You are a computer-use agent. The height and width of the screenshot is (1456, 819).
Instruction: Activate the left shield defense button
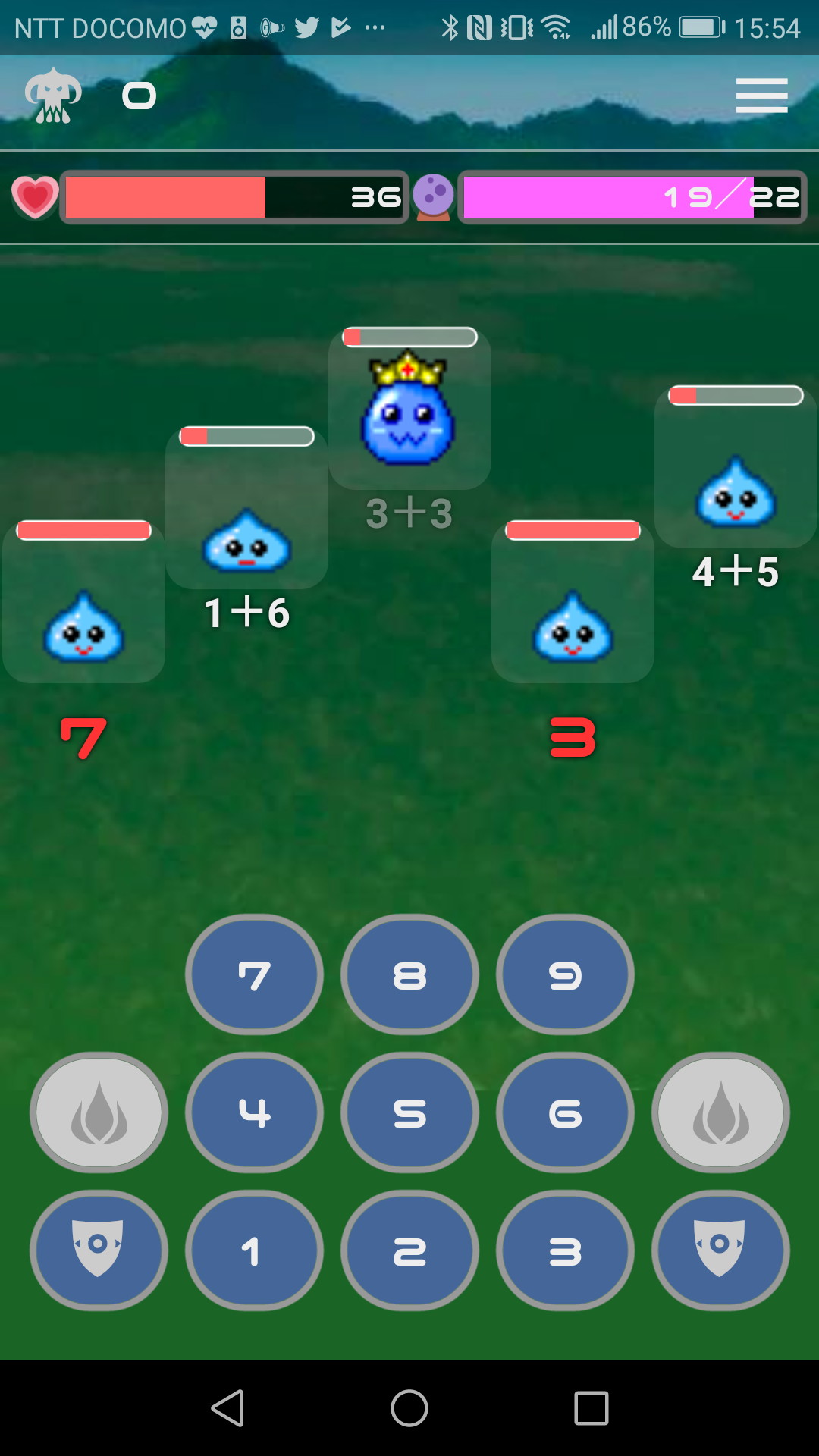point(99,1250)
